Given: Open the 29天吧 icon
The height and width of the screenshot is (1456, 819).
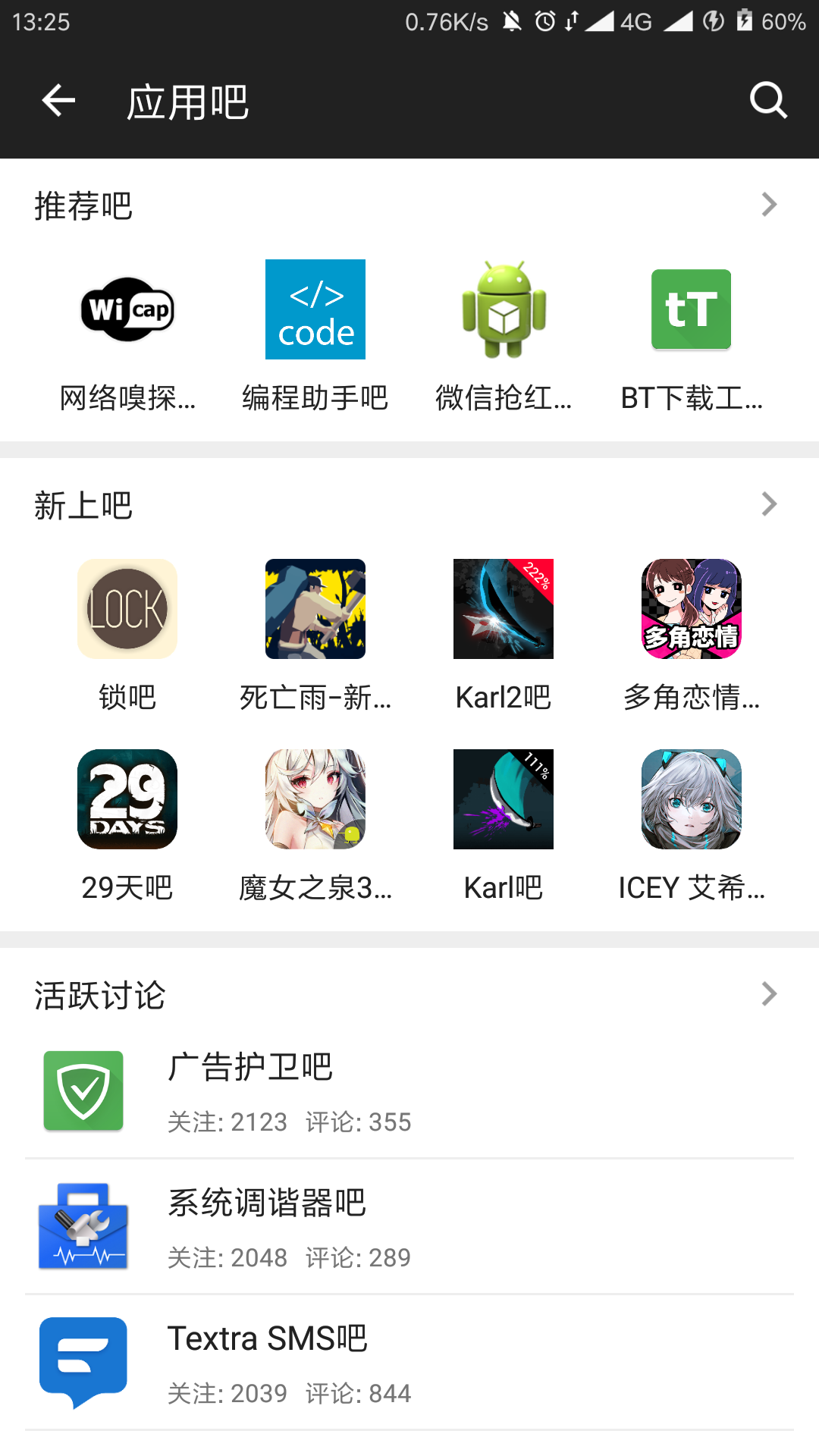Looking at the screenshot, I should point(126,799).
